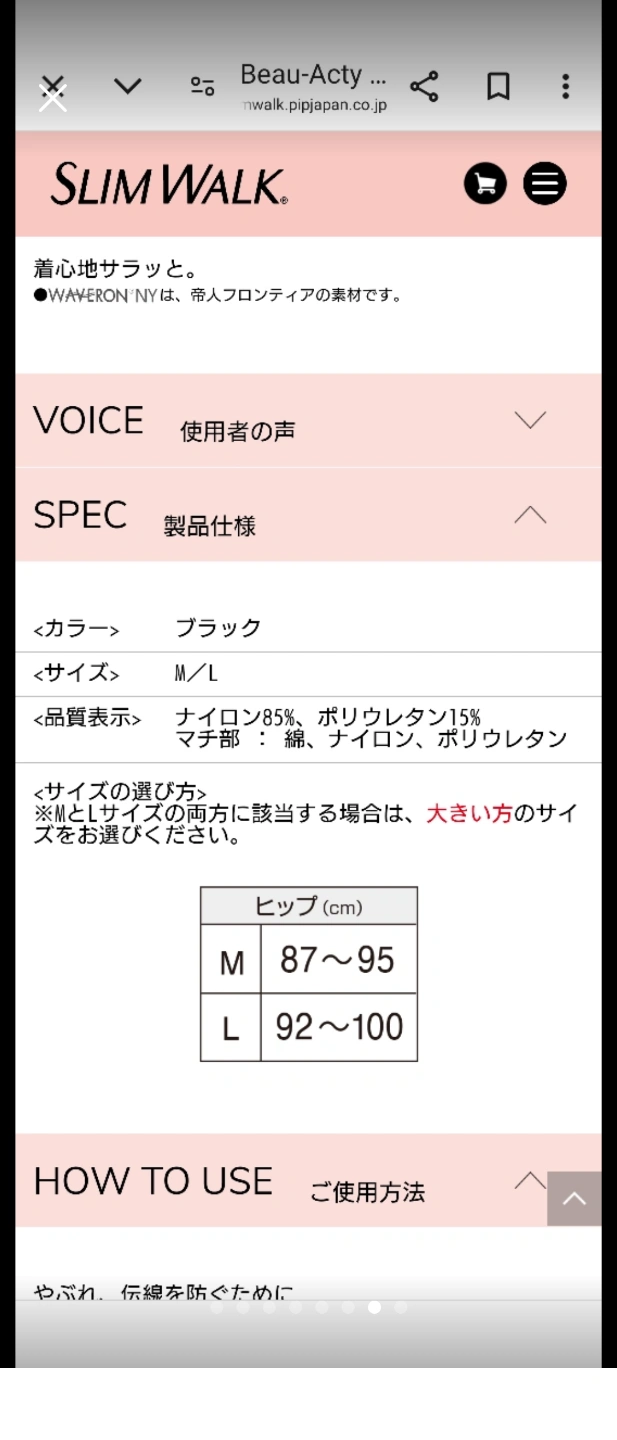Minimize the custom tab with the down chevron

(127, 87)
